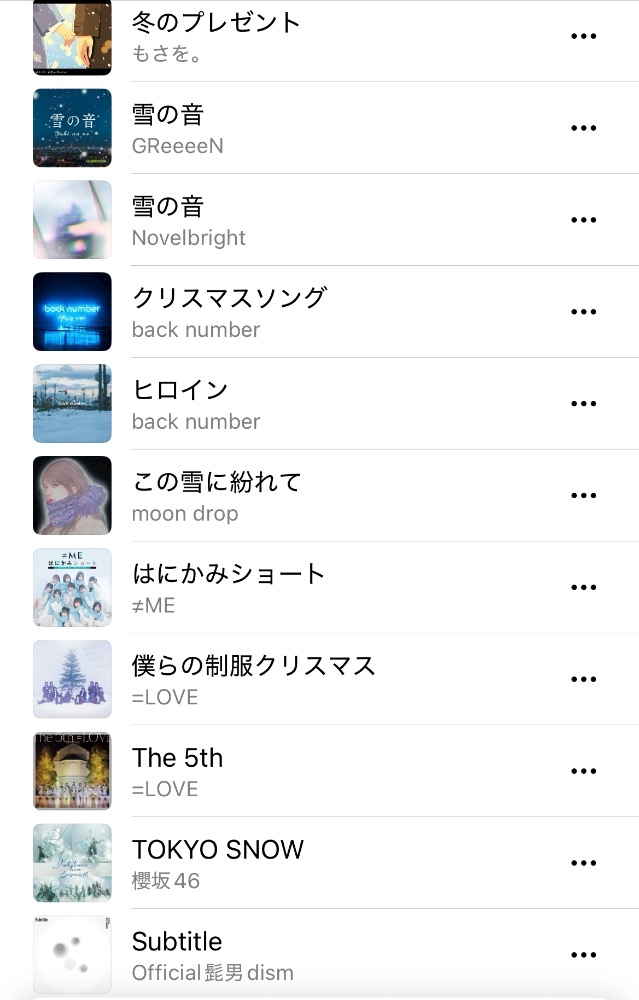Open more options for TOKYO SNOW
Image resolution: width=639 pixels, height=1000 pixels.
pos(583,864)
